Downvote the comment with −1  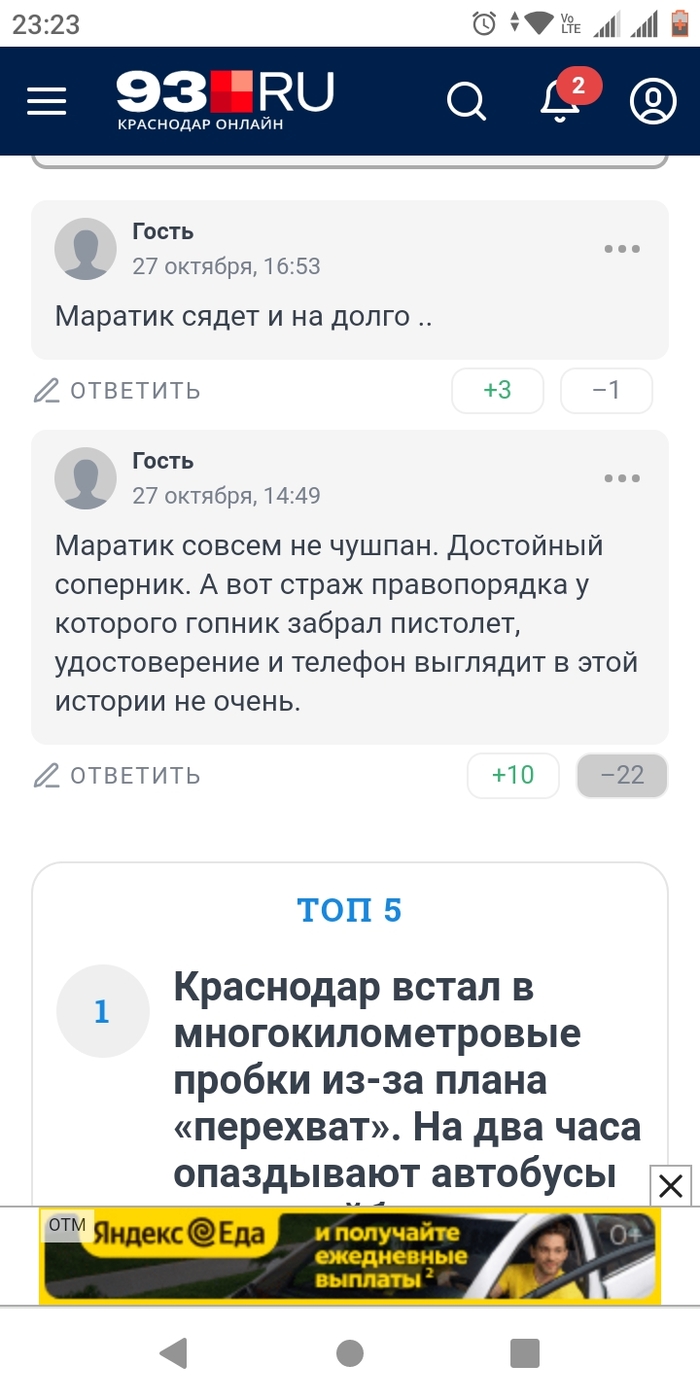606,390
